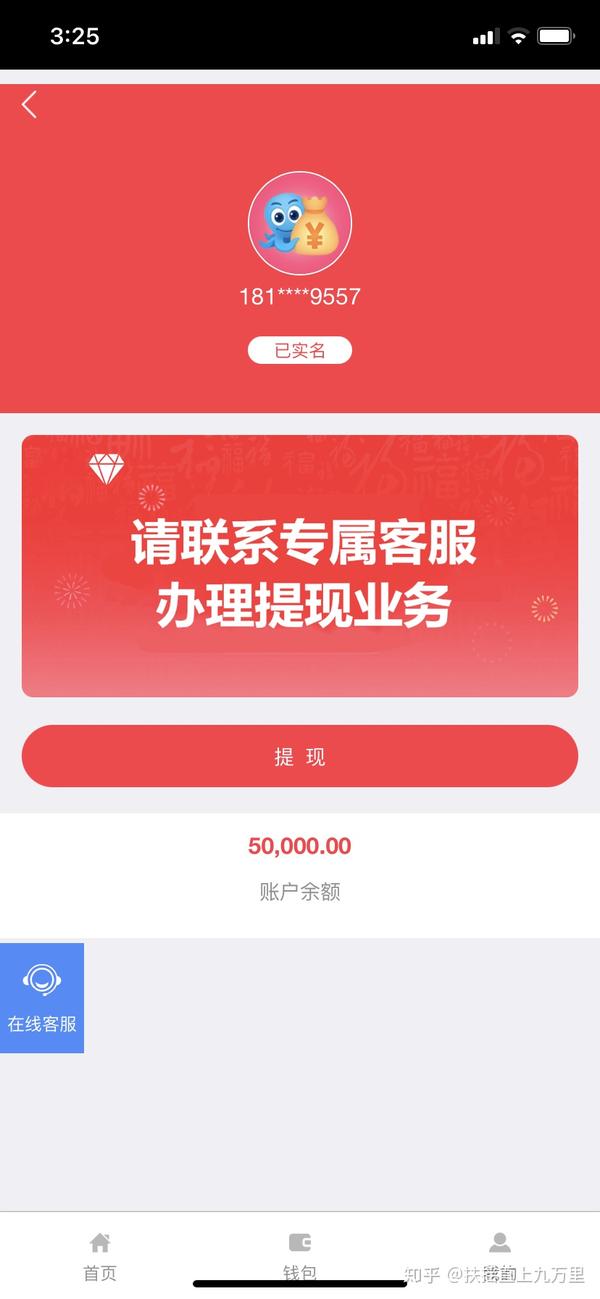
Task: Switch to the 首页 home tab
Action: coord(100,1255)
